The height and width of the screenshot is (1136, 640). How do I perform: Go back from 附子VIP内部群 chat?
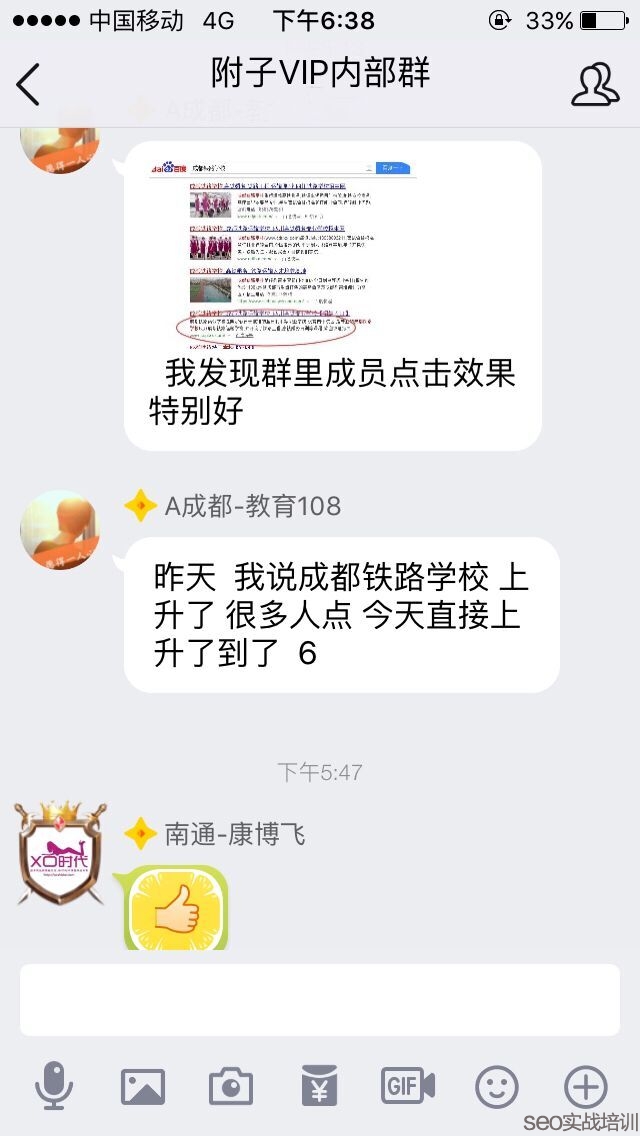coord(29,84)
